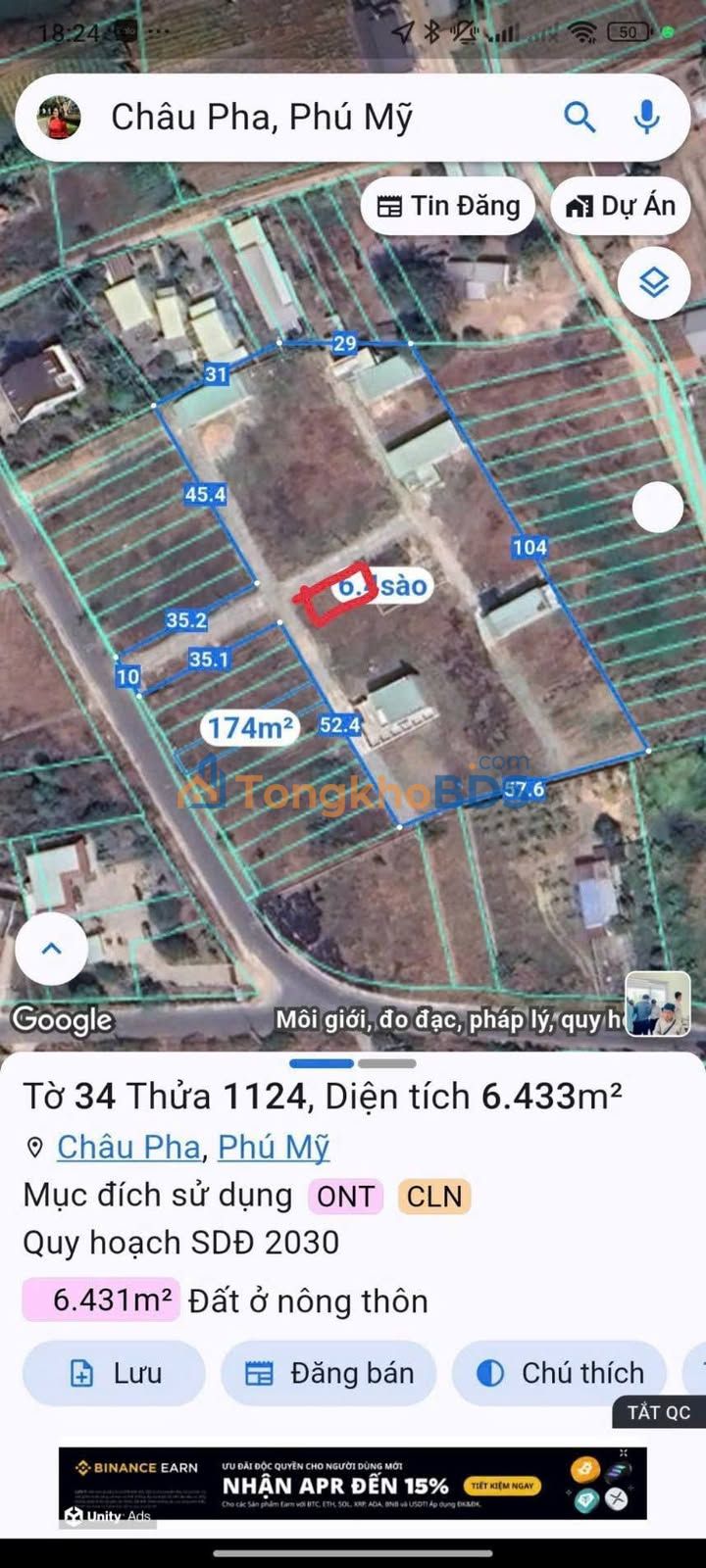Open the Dự Án projects chip
Screen dimensions: 706x1568
coord(621,206)
